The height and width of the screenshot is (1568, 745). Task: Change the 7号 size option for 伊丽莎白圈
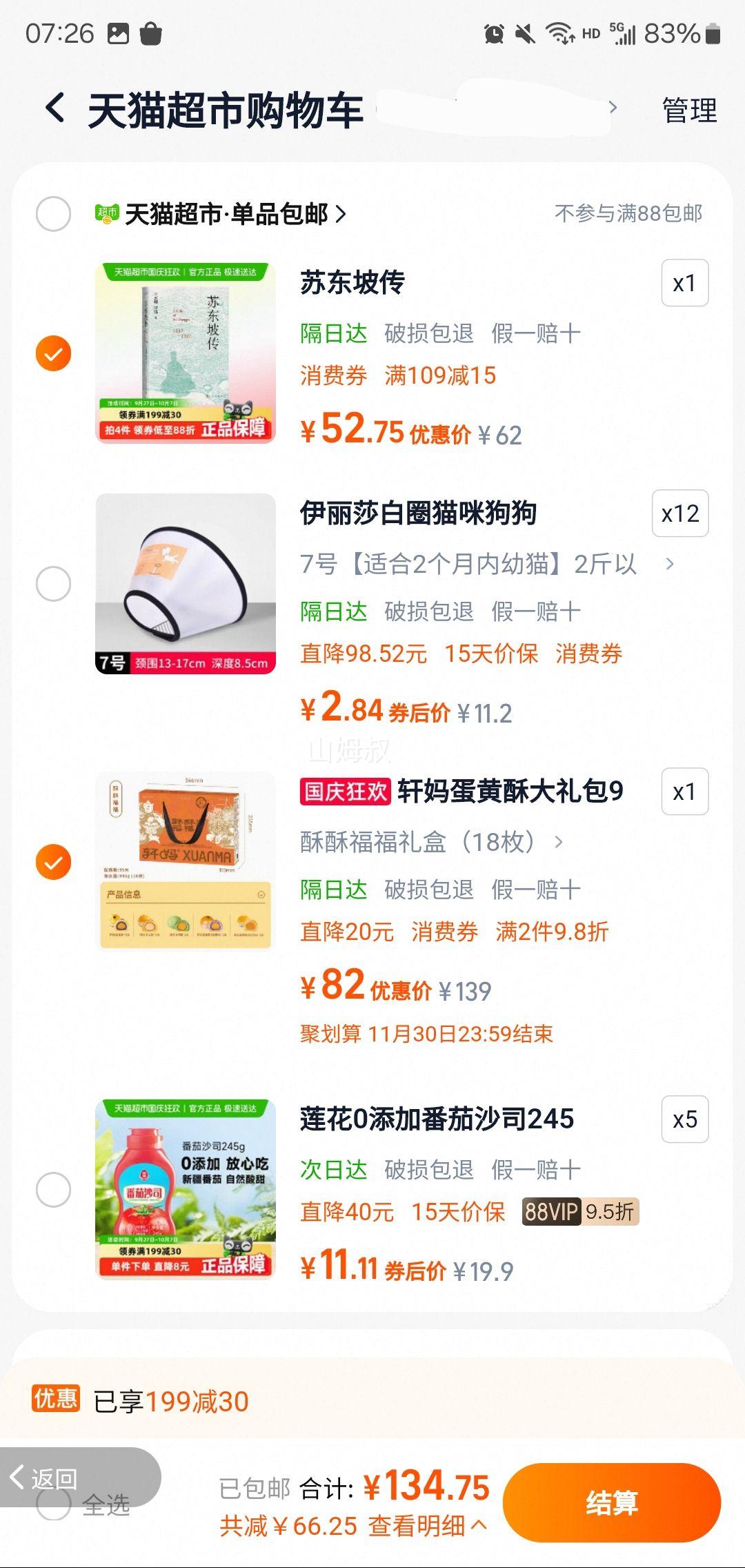[x=483, y=564]
